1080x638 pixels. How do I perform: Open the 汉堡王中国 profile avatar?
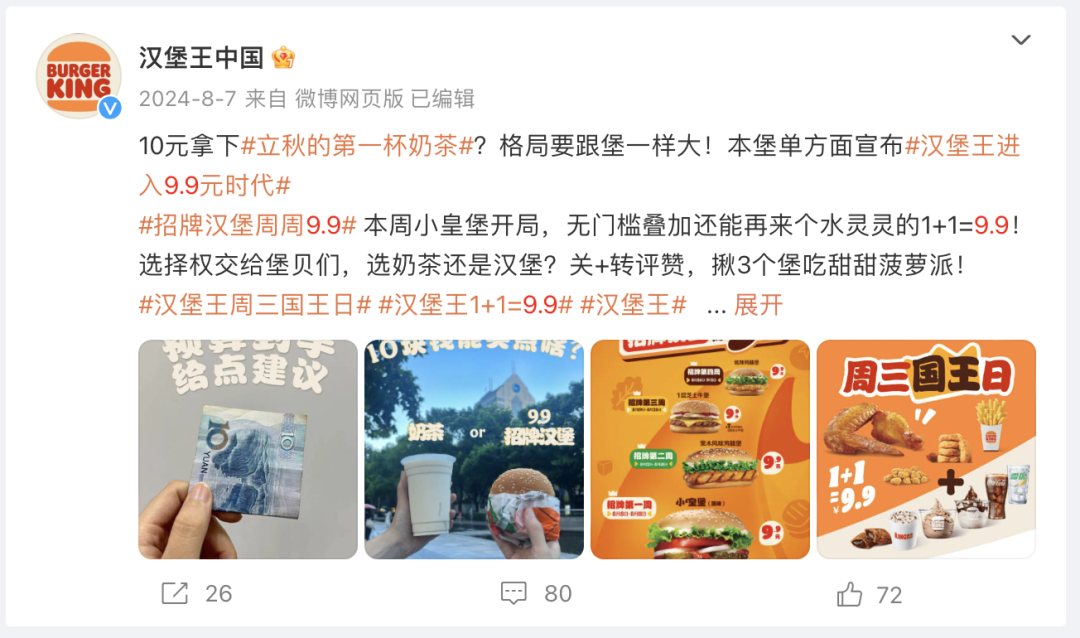point(79,77)
